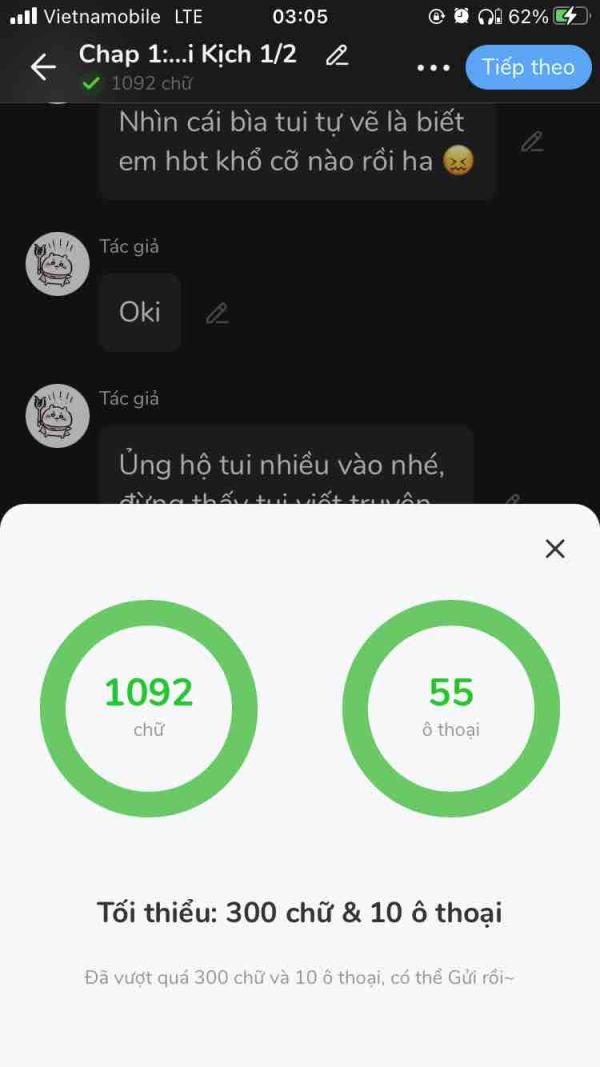Close the word count popup
The width and height of the screenshot is (600, 1067).
pyautogui.click(x=555, y=548)
